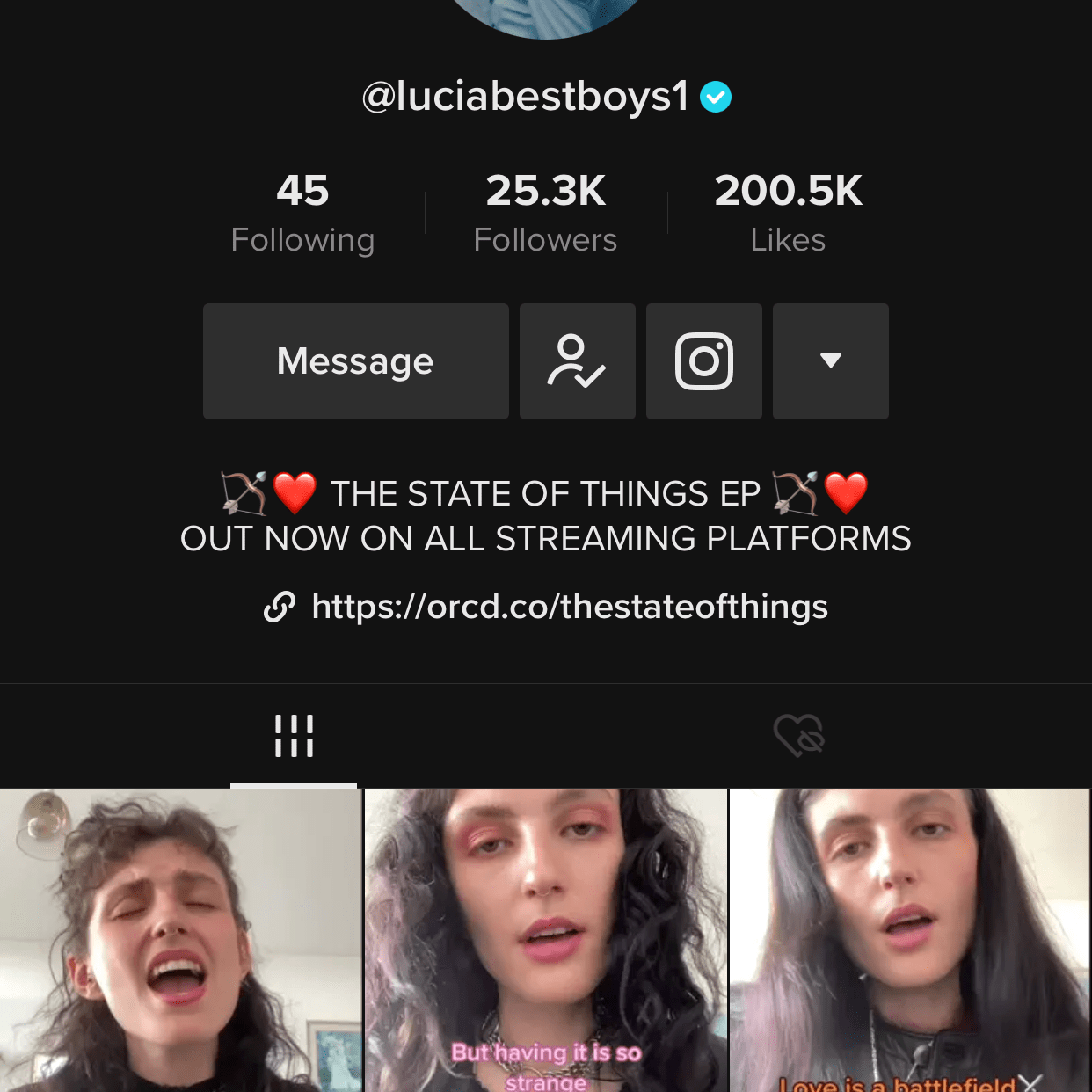This screenshot has width=1092, height=1092.
Task: Open the following status person-check button
Action: [x=577, y=361]
